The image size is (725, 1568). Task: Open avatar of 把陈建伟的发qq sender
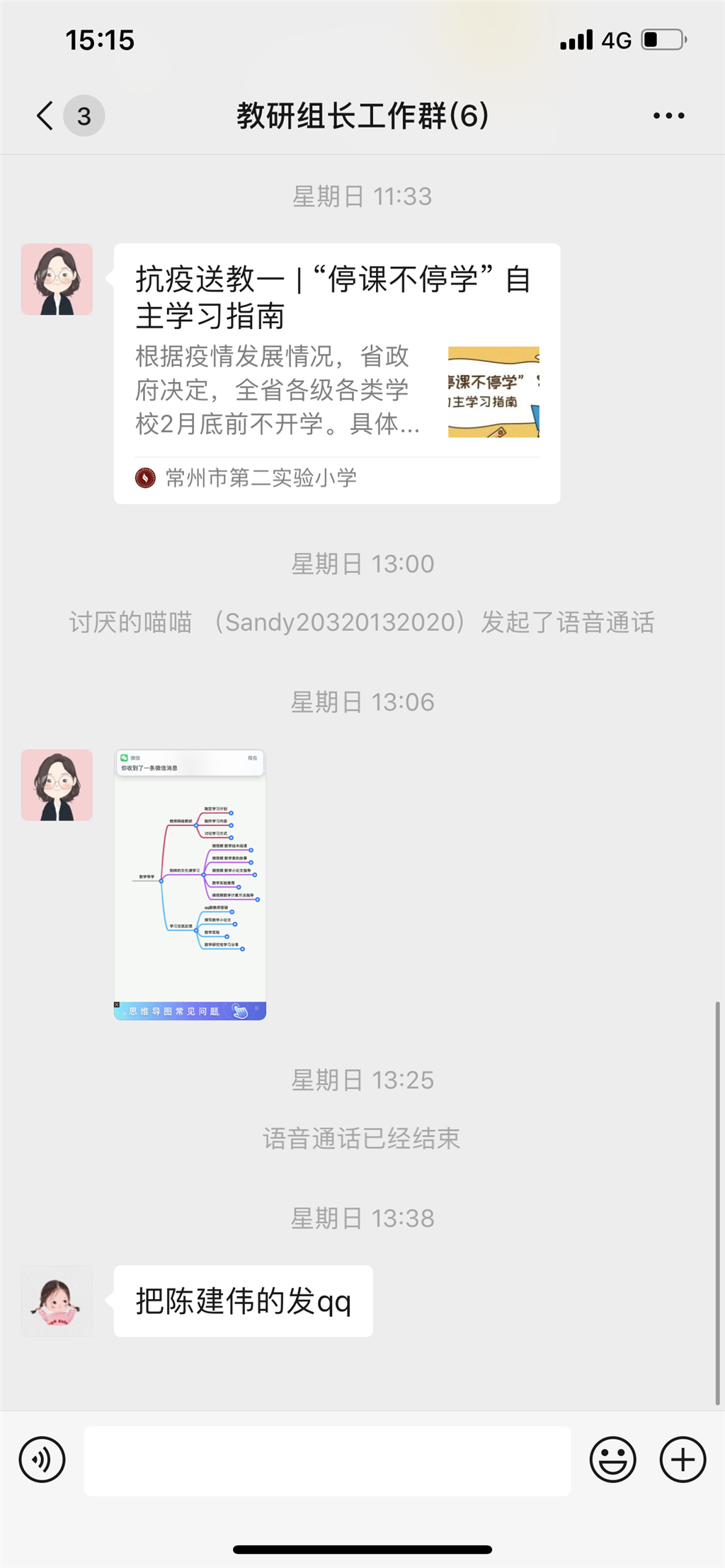pos(57,1301)
